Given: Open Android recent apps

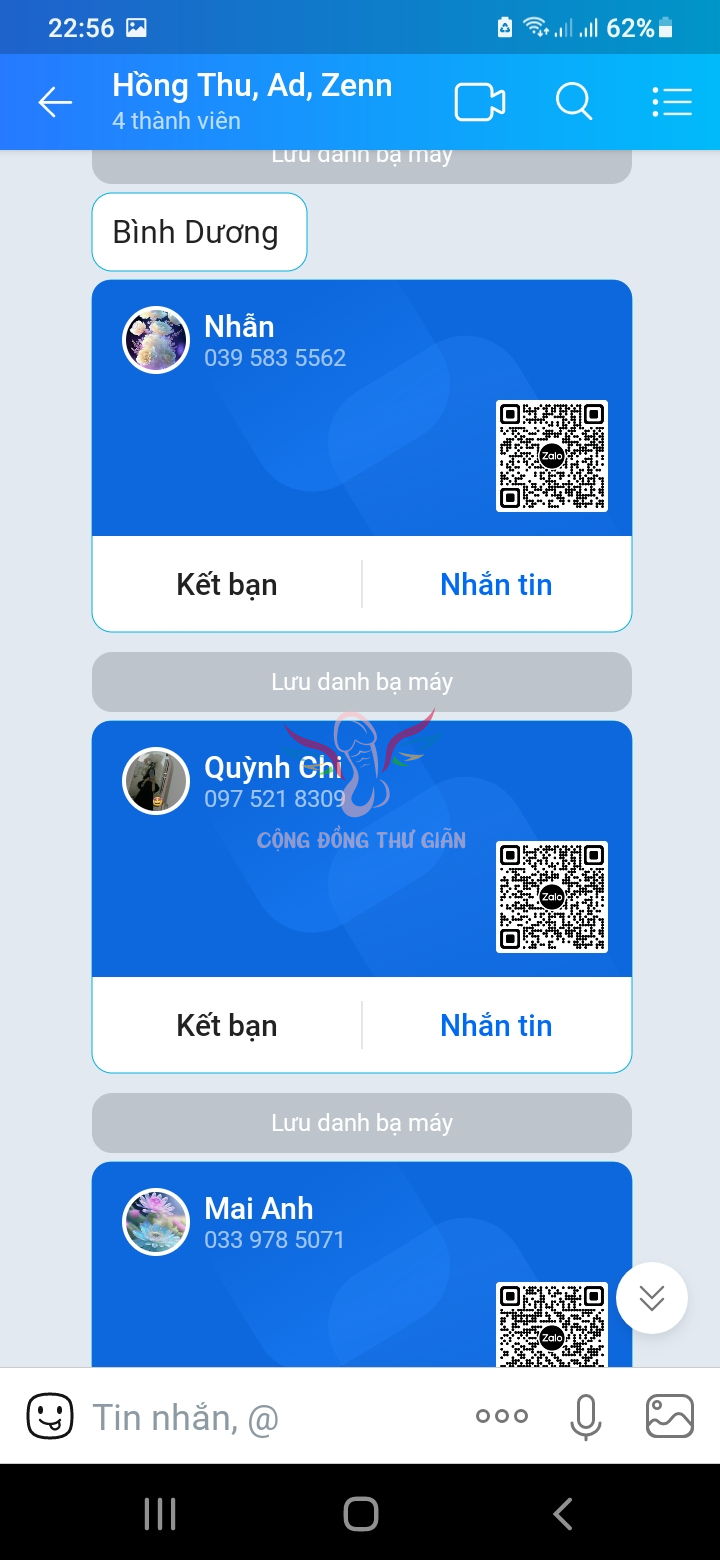Looking at the screenshot, I should click(x=159, y=1514).
